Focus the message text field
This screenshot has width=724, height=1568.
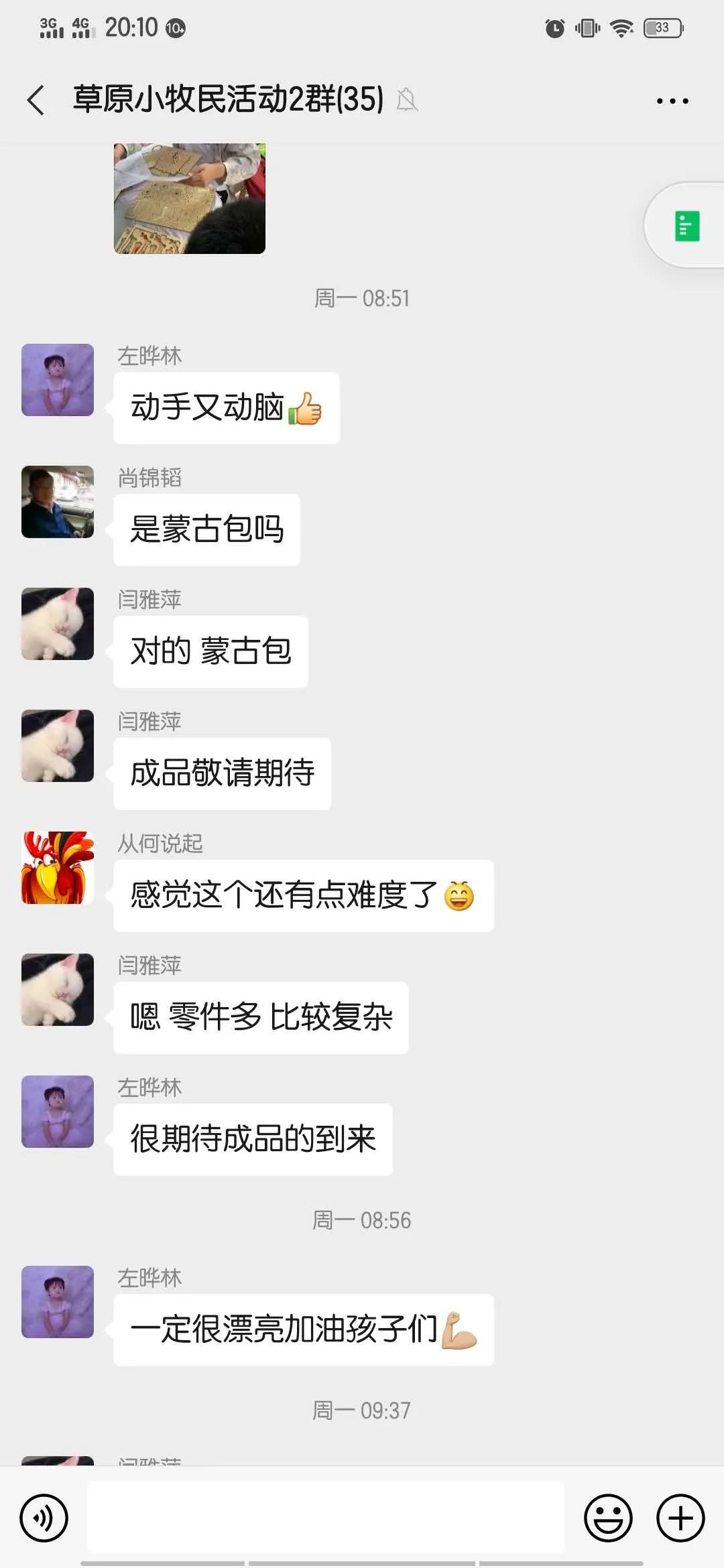pyautogui.click(x=326, y=1517)
